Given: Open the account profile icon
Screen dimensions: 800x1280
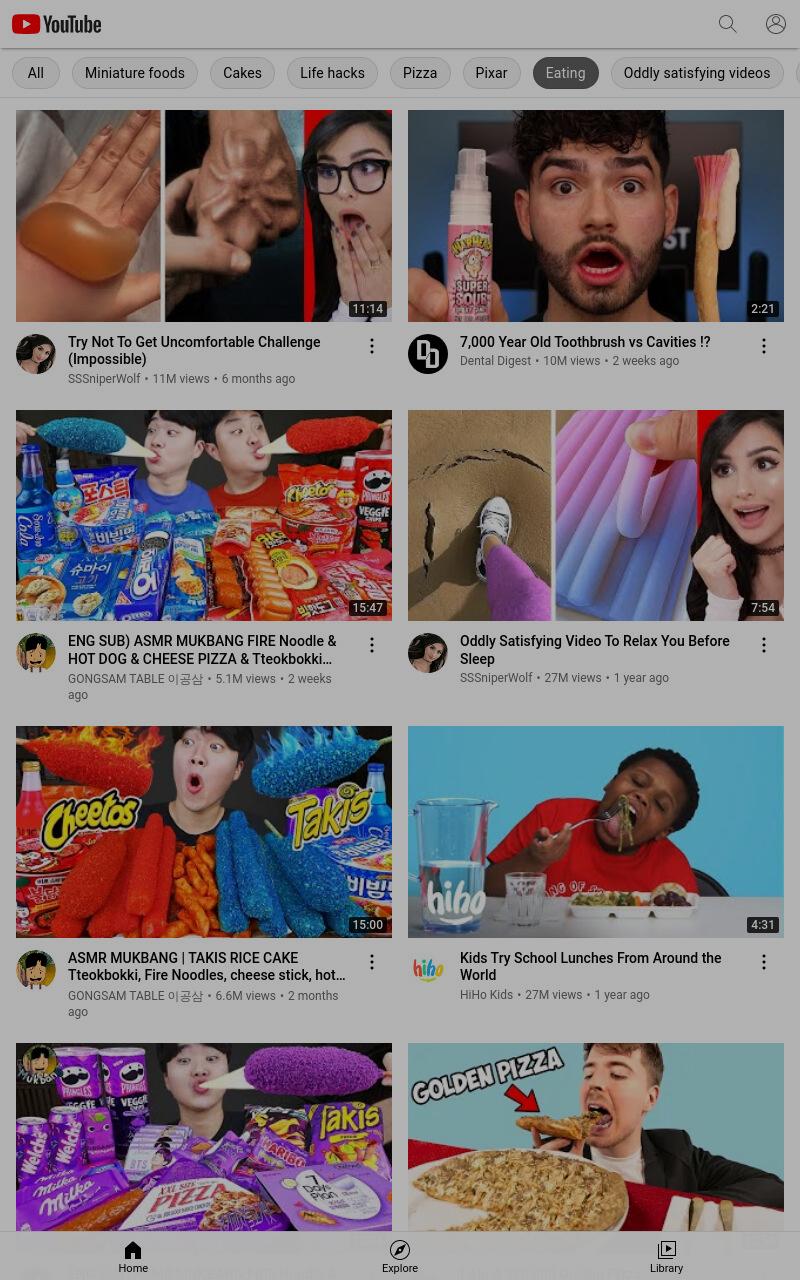Looking at the screenshot, I should click(776, 24).
